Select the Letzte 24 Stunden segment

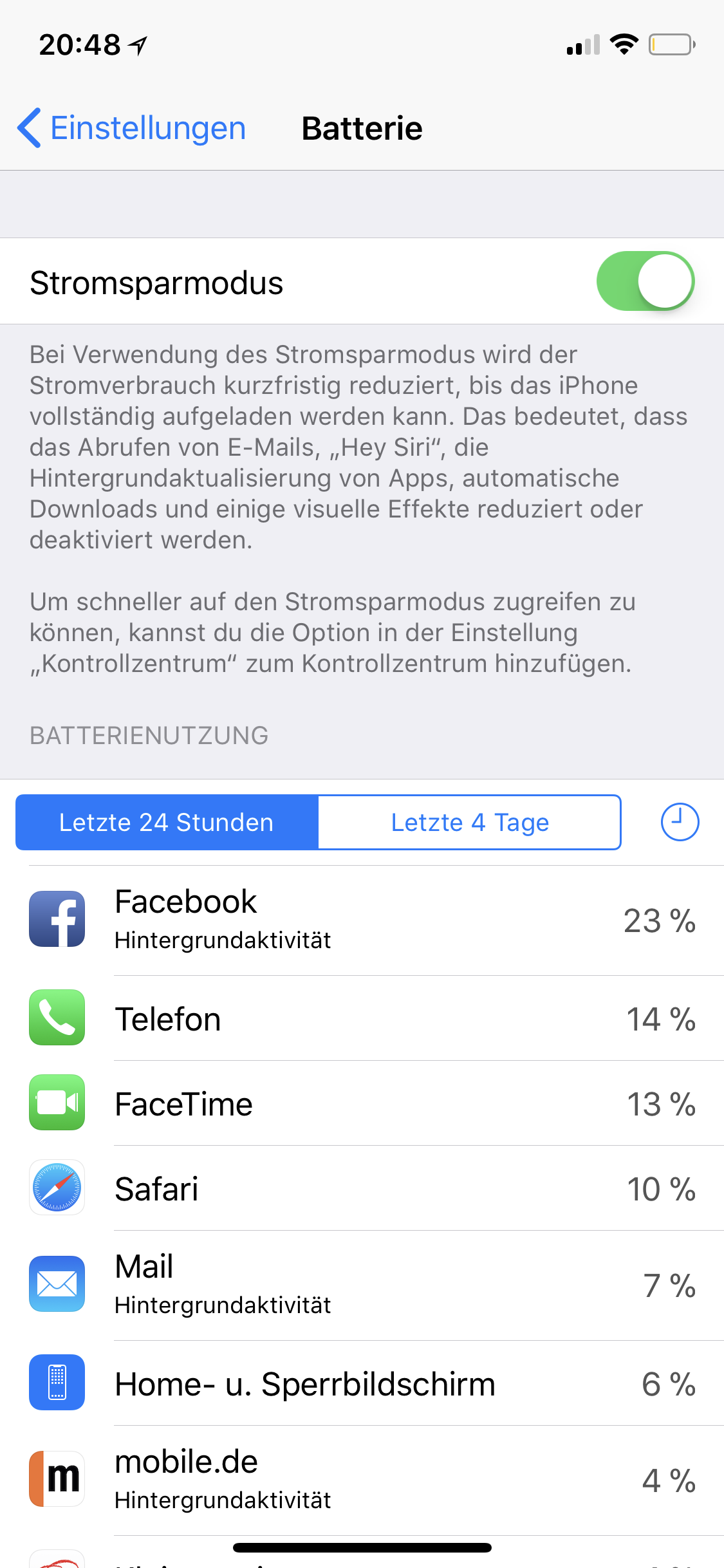(x=167, y=823)
